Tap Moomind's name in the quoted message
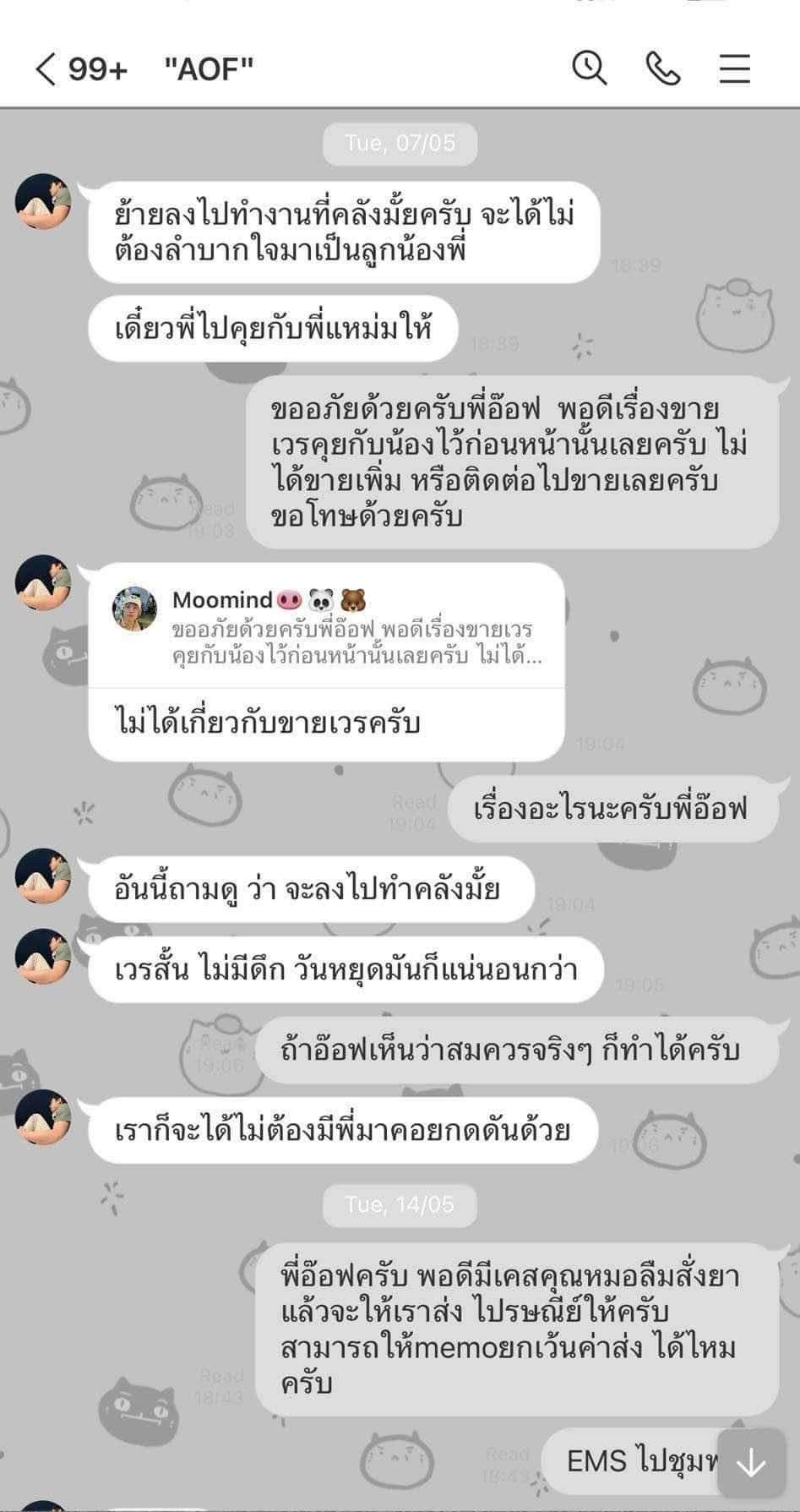This screenshot has height=1512, width=800. point(221,600)
